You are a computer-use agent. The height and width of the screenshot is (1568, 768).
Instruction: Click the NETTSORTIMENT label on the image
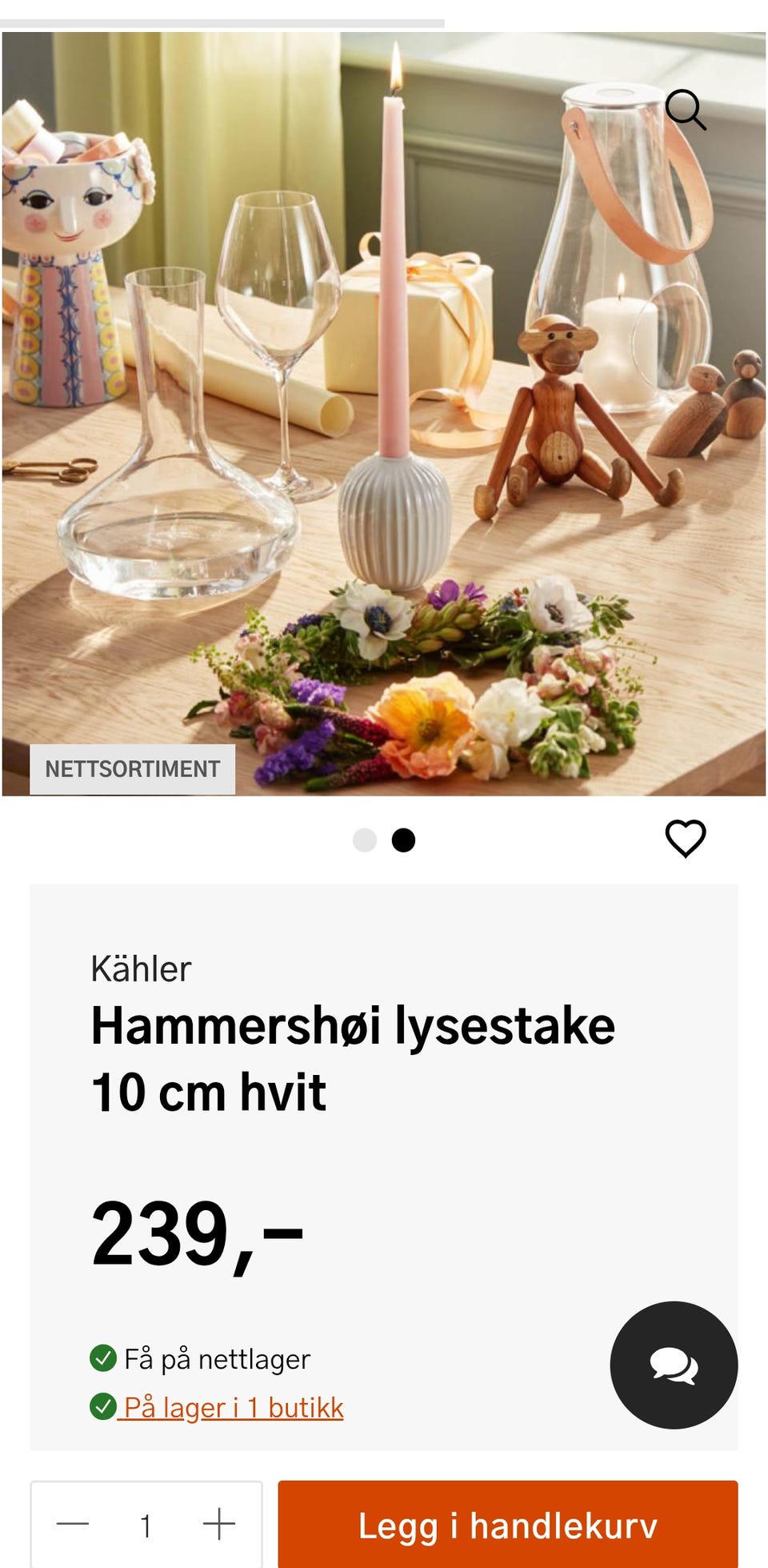(x=133, y=768)
